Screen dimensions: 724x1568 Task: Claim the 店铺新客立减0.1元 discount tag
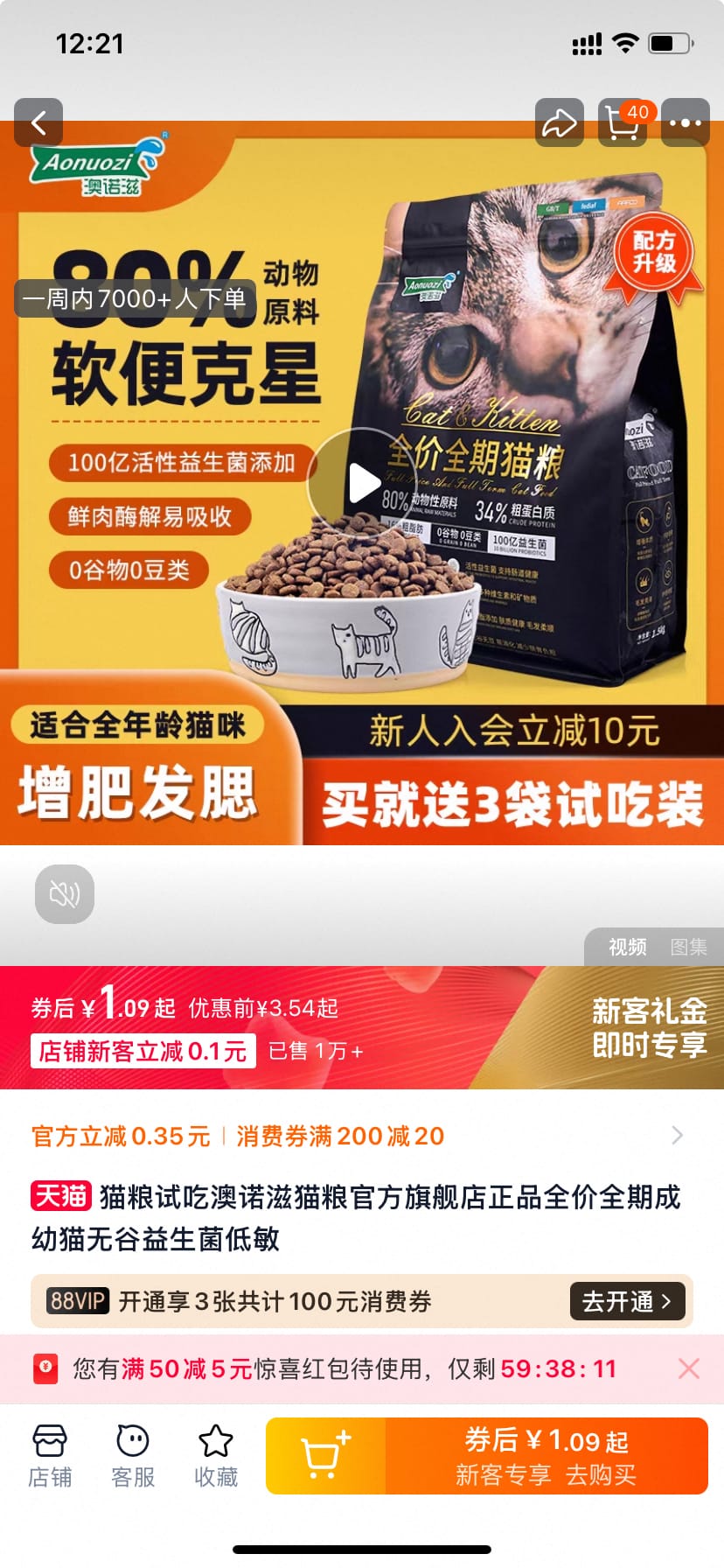(142, 1051)
